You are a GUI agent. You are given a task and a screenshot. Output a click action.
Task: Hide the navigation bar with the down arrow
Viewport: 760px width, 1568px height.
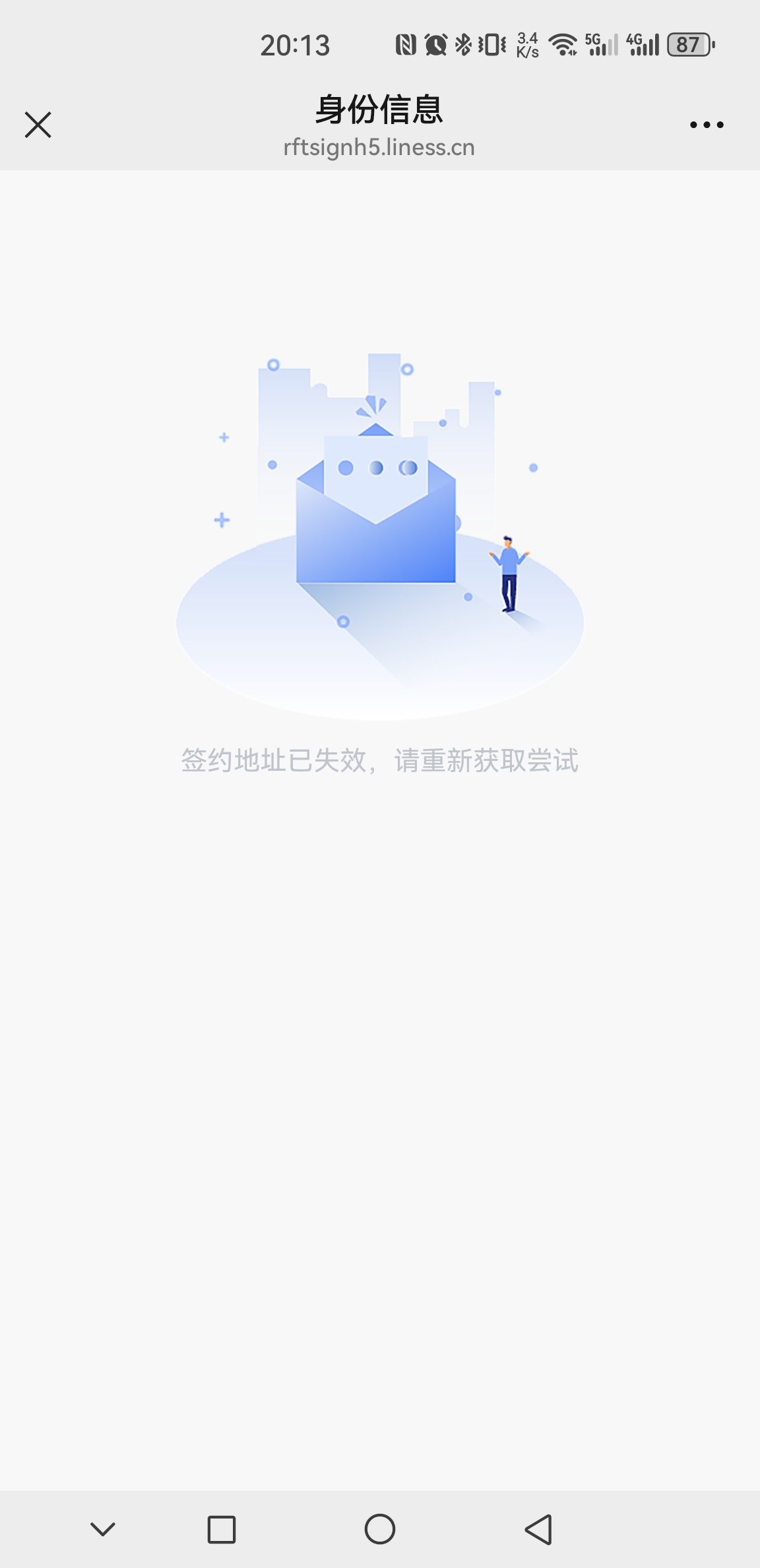pos(103,1529)
